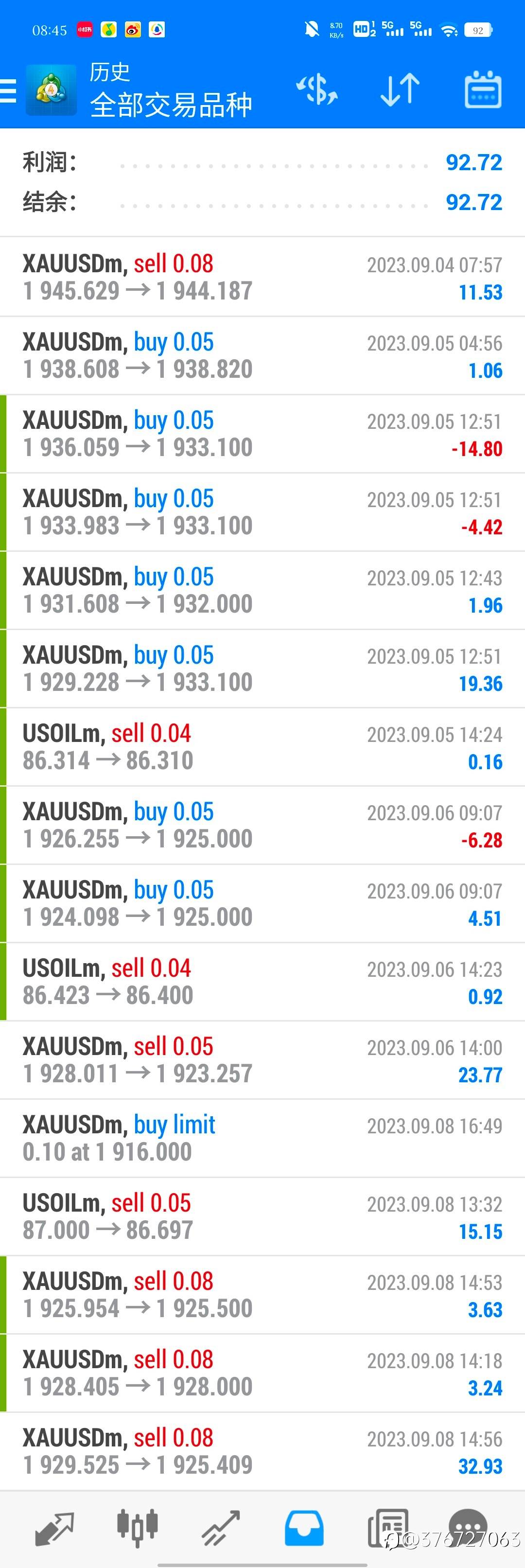525x1568 pixels.
Task: Select the History tab
Action: 304,1528
